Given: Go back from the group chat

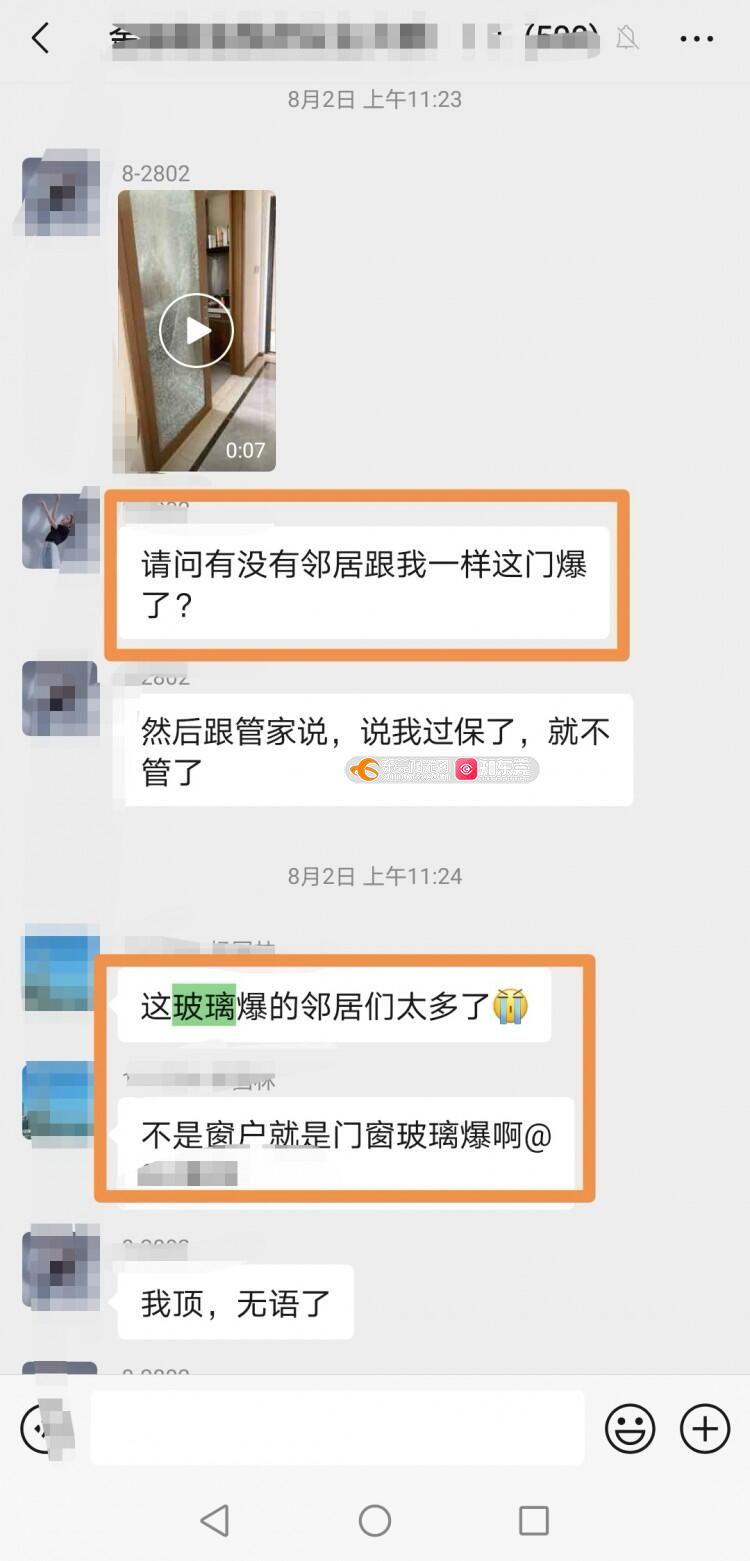Looking at the screenshot, I should tap(41, 39).
